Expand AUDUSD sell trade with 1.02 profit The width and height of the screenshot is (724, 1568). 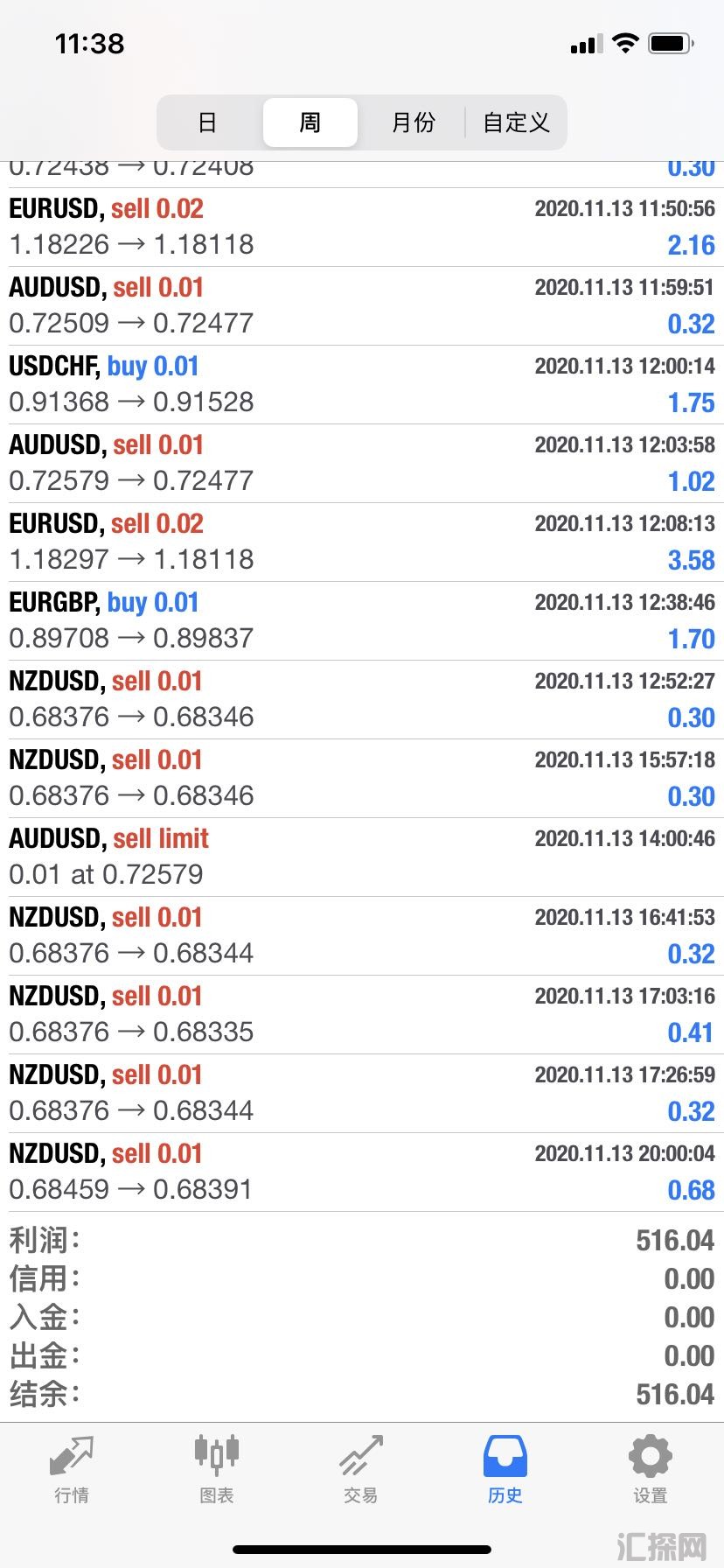click(x=362, y=463)
